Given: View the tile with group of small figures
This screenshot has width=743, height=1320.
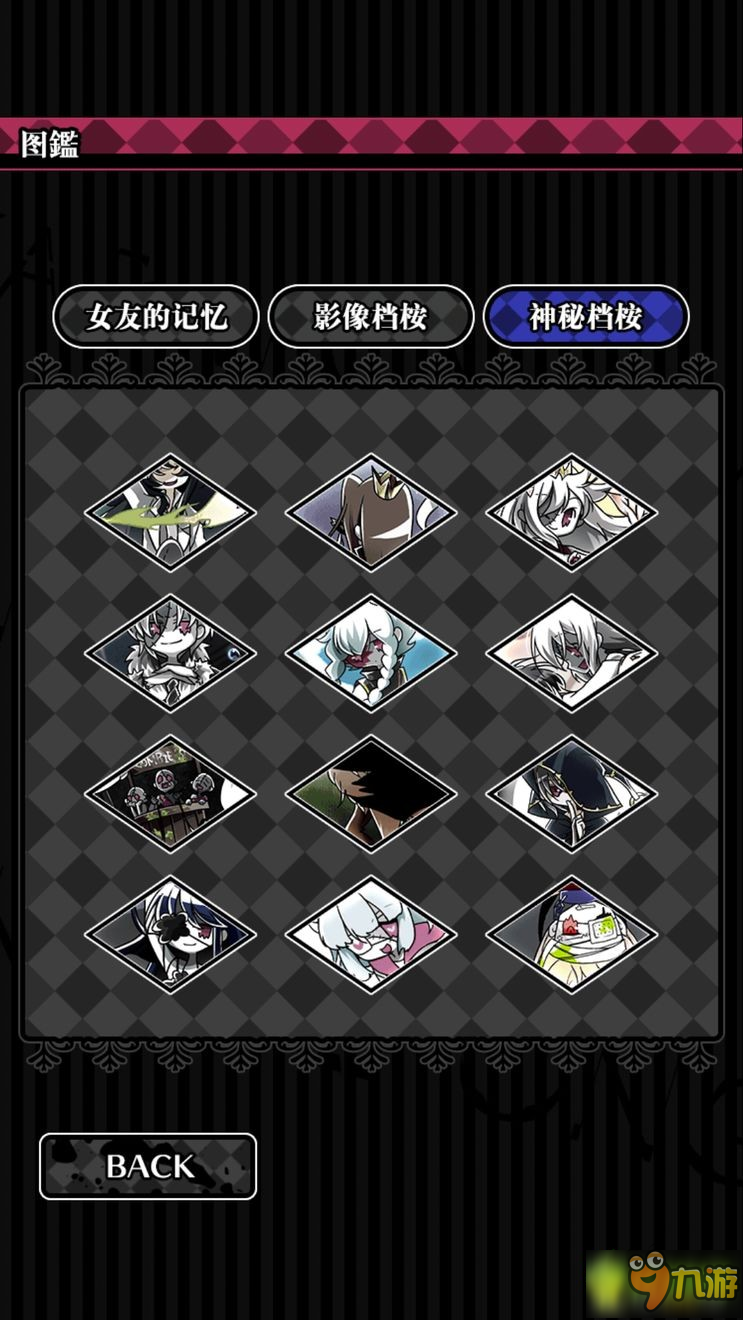Looking at the screenshot, I should click(x=170, y=794).
